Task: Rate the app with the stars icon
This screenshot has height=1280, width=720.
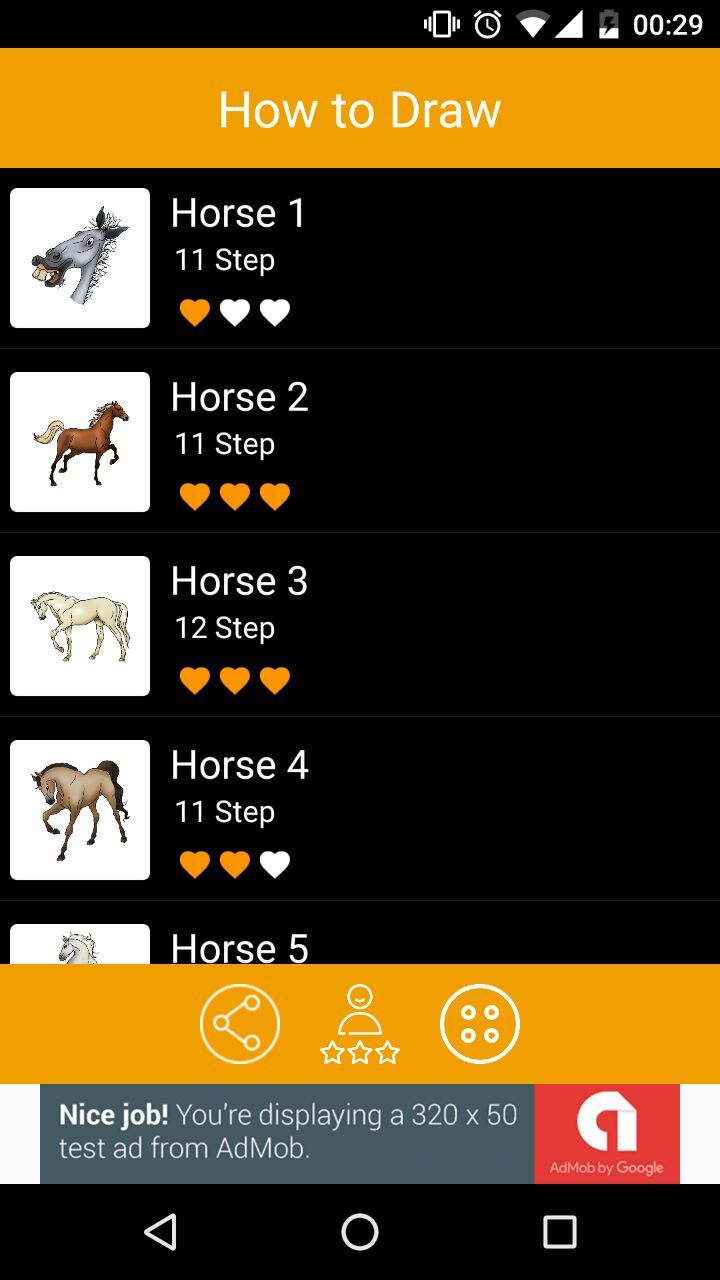Action: coord(360,1024)
